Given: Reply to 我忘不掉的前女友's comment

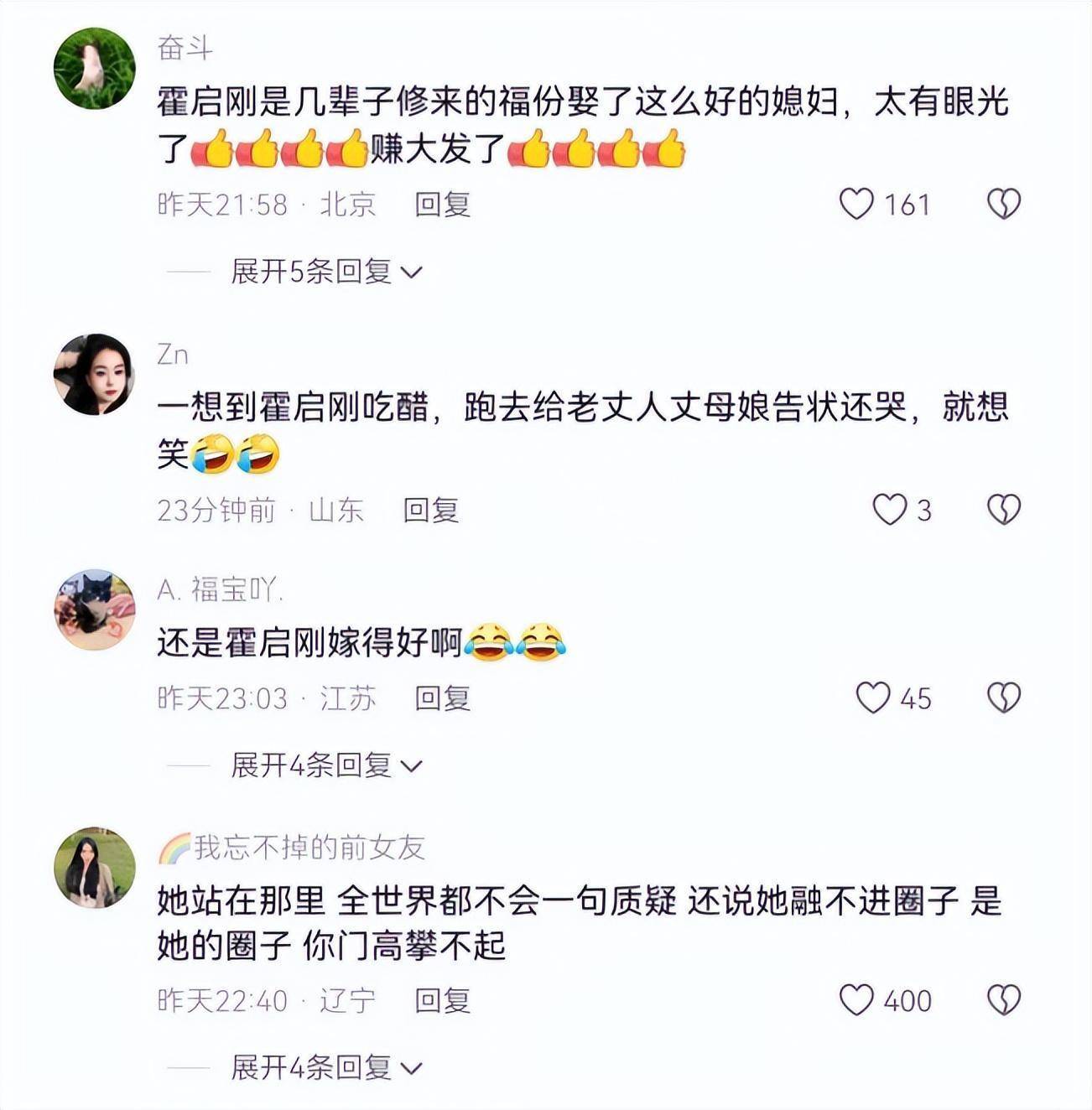Looking at the screenshot, I should (x=442, y=1000).
